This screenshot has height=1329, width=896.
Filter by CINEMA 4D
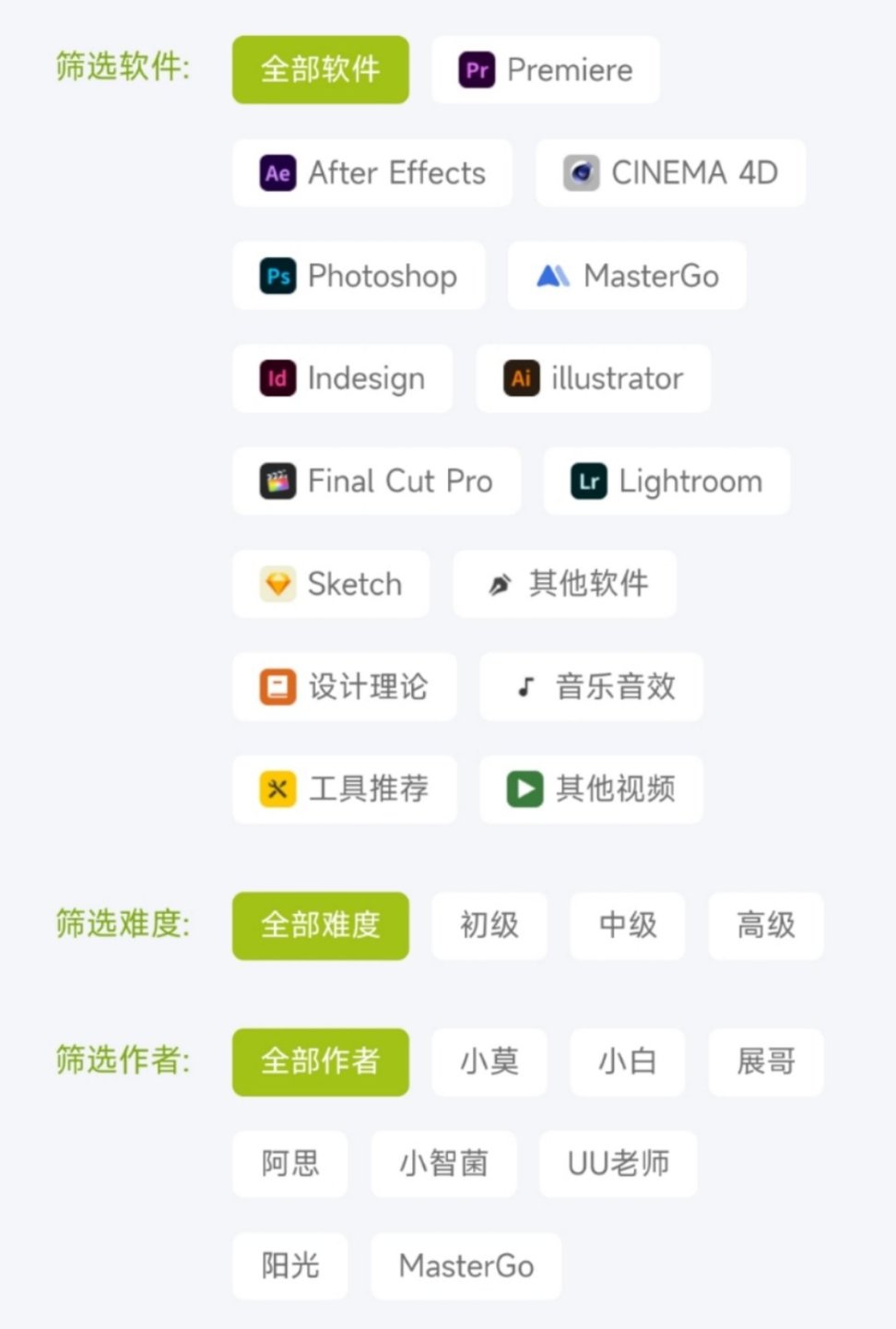point(670,173)
